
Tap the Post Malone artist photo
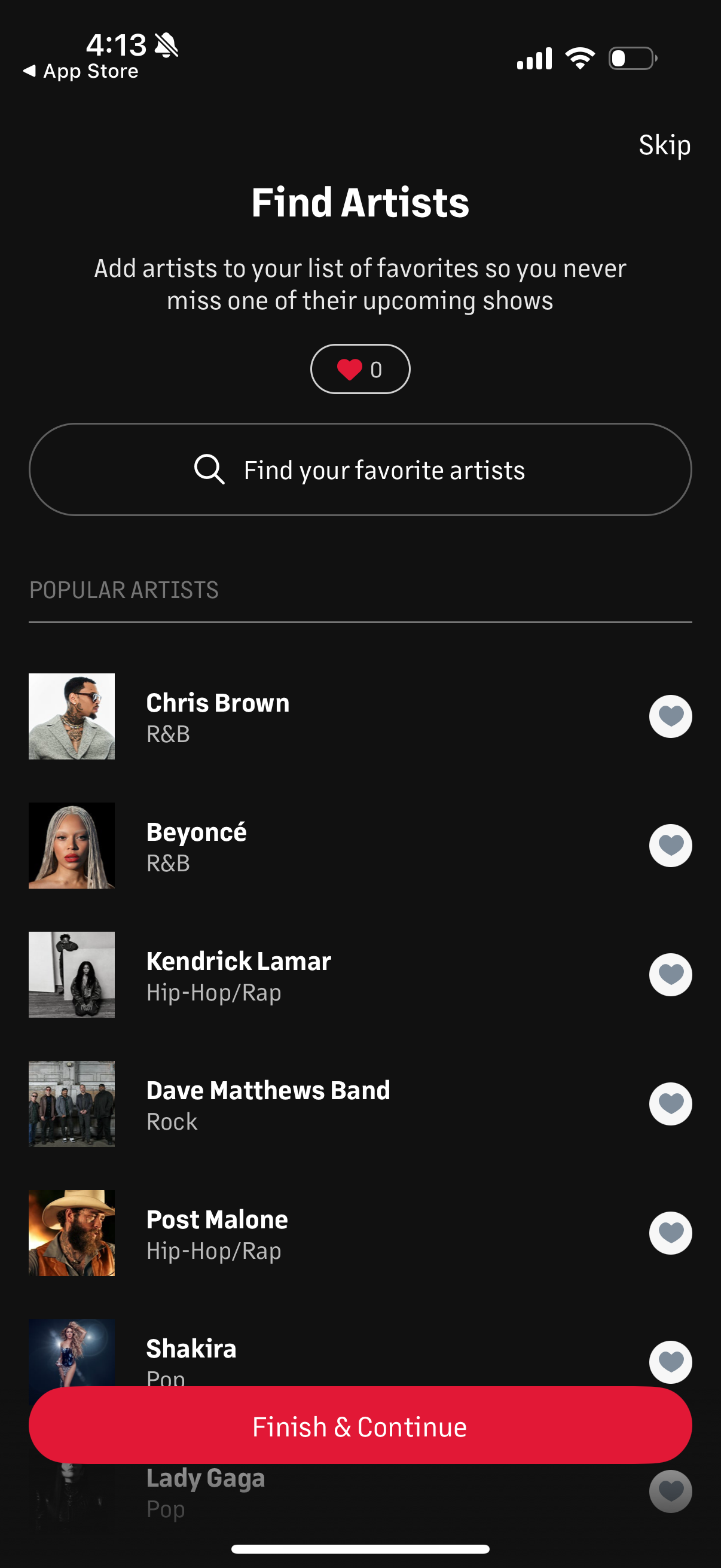(x=71, y=1233)
